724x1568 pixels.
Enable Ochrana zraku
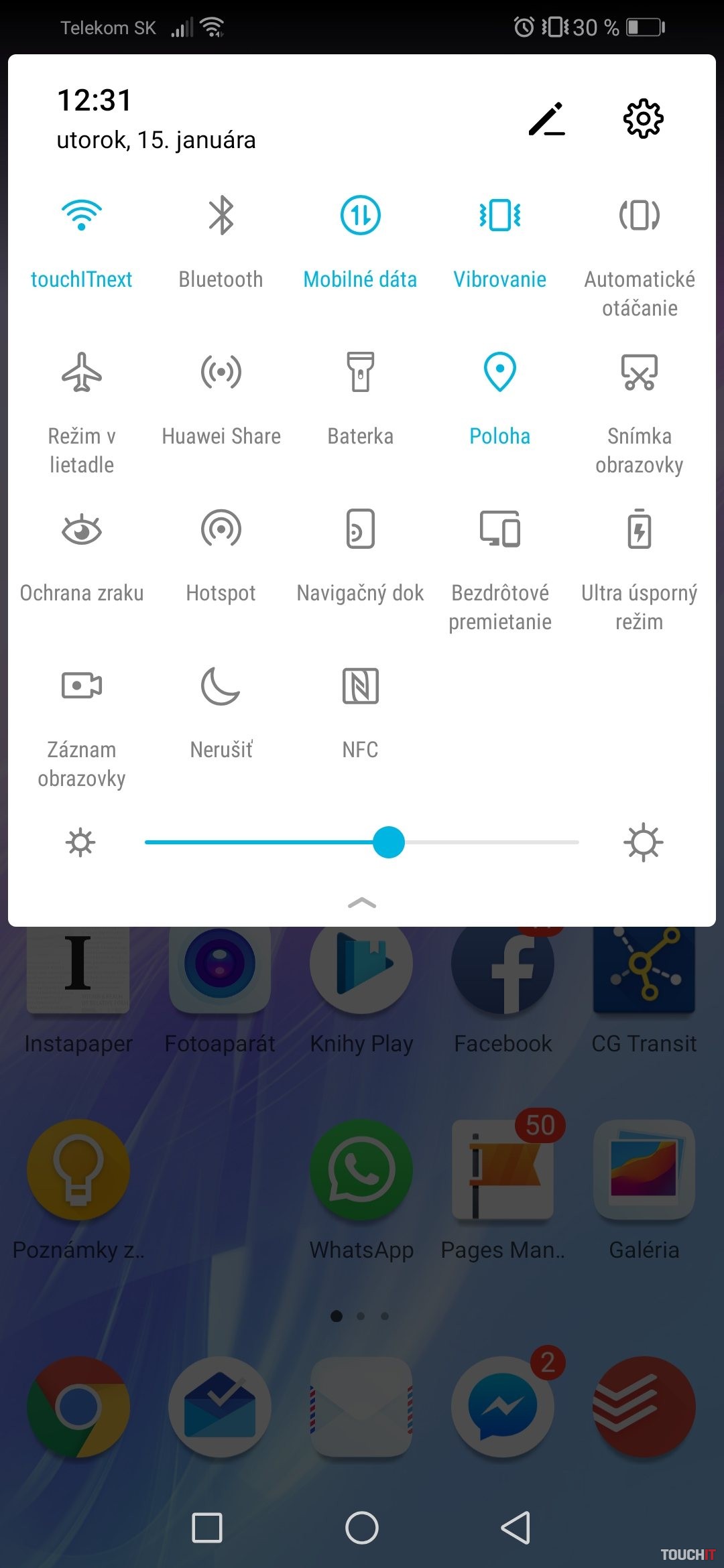(x=82, y=529)
